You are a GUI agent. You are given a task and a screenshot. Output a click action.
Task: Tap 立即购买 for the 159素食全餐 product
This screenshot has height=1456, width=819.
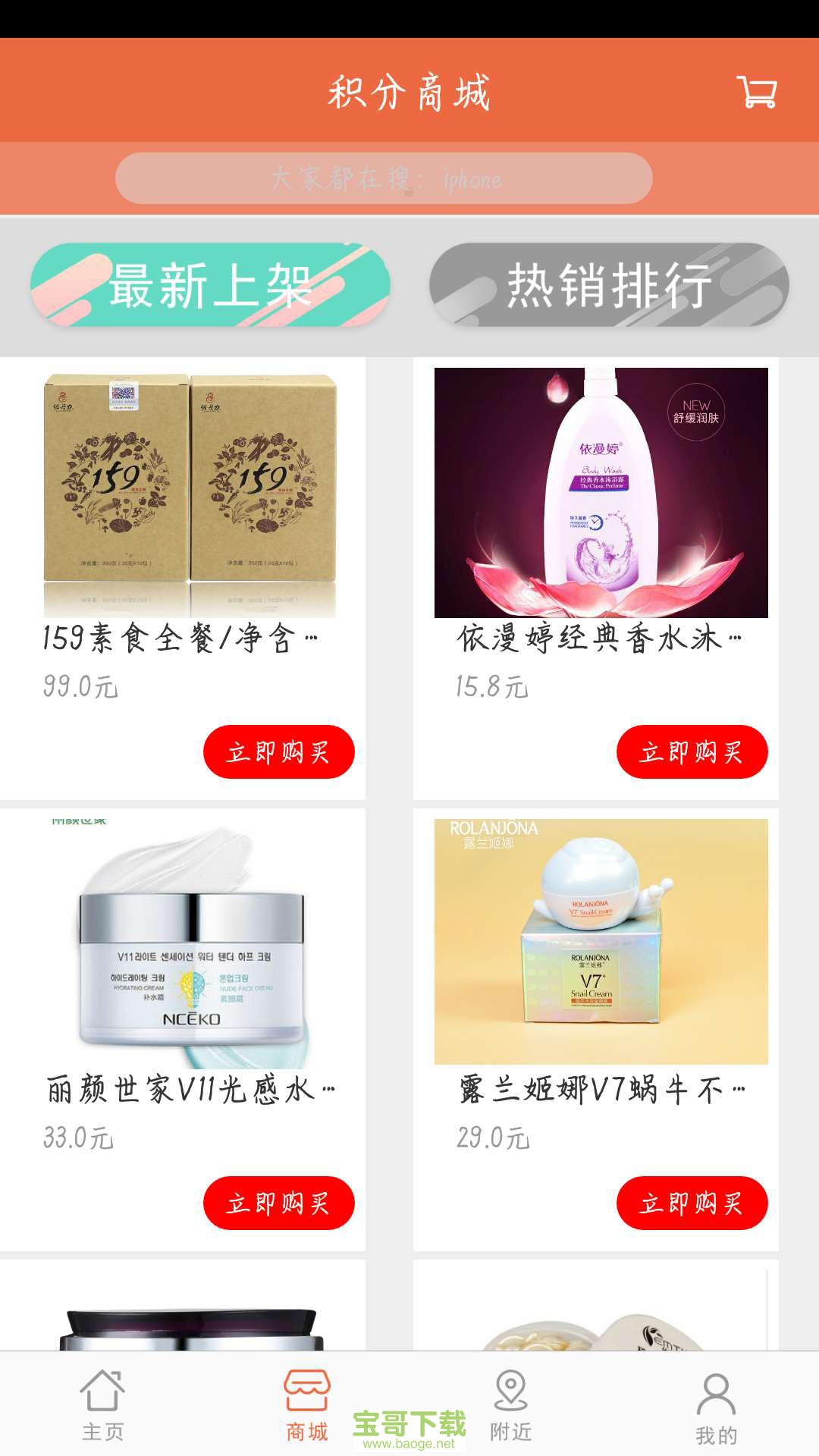278,752
